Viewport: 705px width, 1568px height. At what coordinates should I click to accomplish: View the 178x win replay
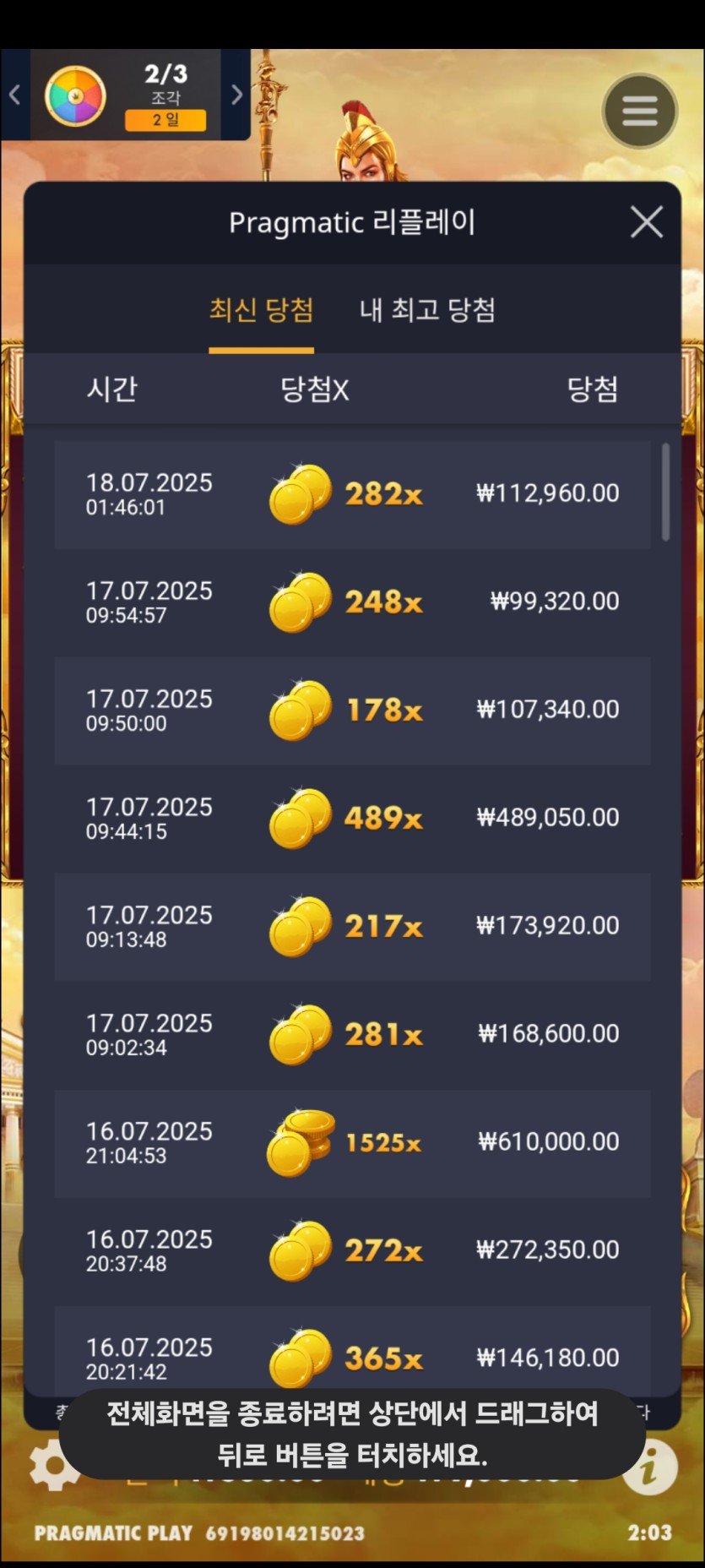[x=352, y=710]
